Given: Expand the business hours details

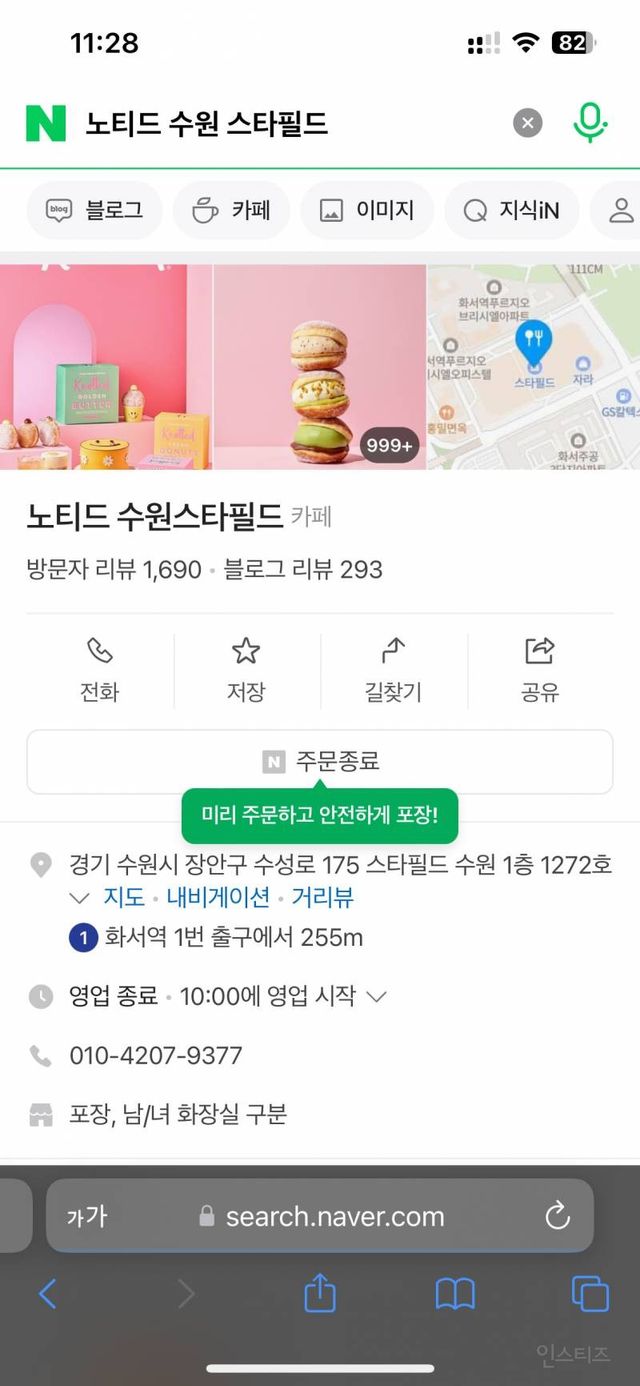Looking at the screenshot, I should (x=377, y=996).
